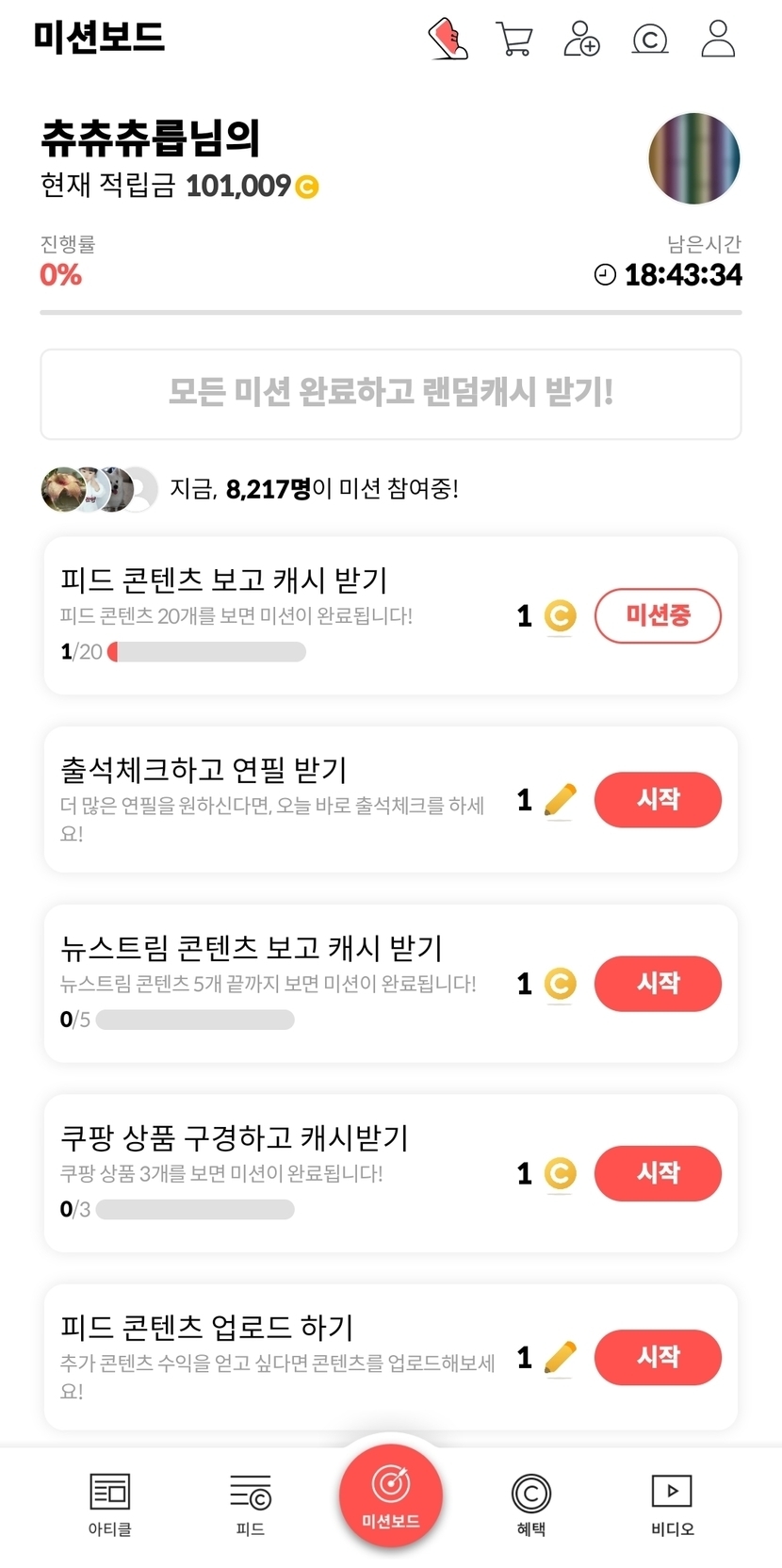Start the 피드 콘텐츠 업로드 하기 mission

tap(658, 1357)
